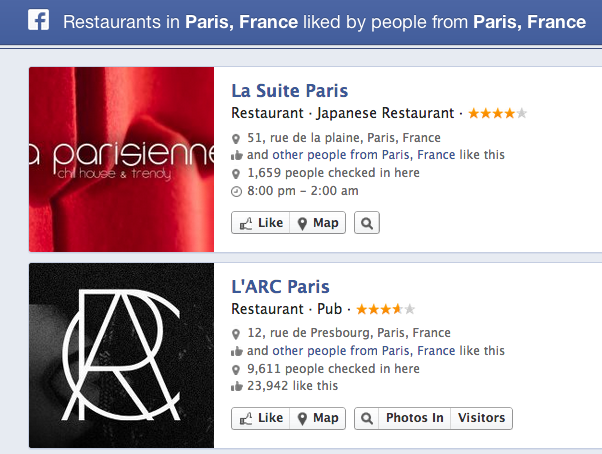Show L'ARC Paris on the map
Viewport: 602px width, 454px height.
[x=318, y=418]
